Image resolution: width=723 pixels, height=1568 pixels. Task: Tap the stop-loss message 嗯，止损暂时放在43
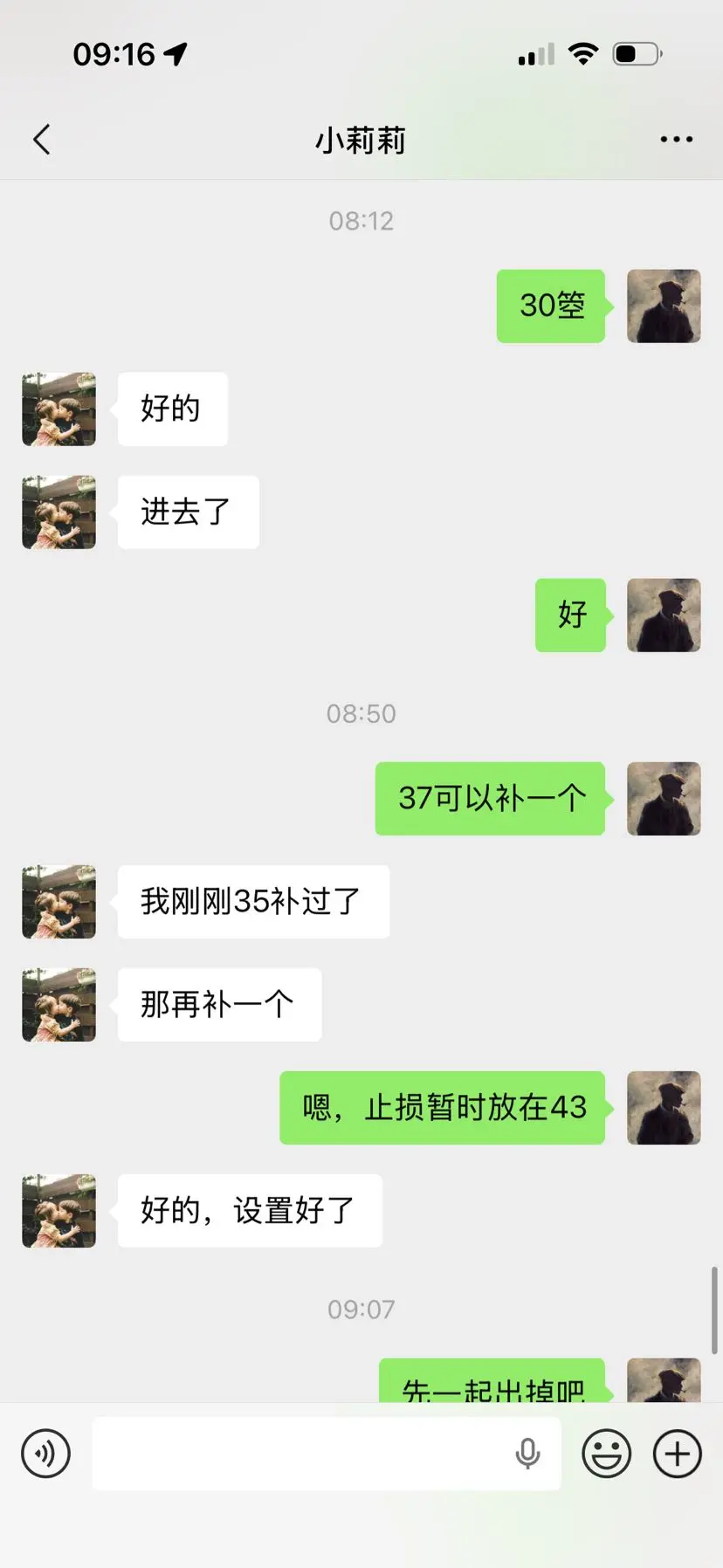pos(441,1108)
